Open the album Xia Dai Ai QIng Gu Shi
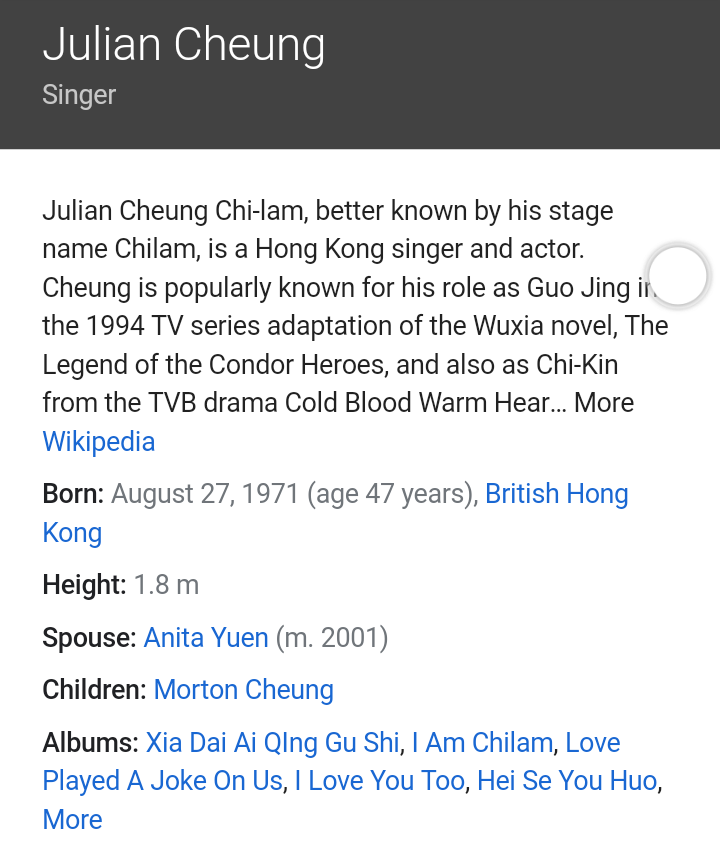720x864 pixels. tap(272, 742)
